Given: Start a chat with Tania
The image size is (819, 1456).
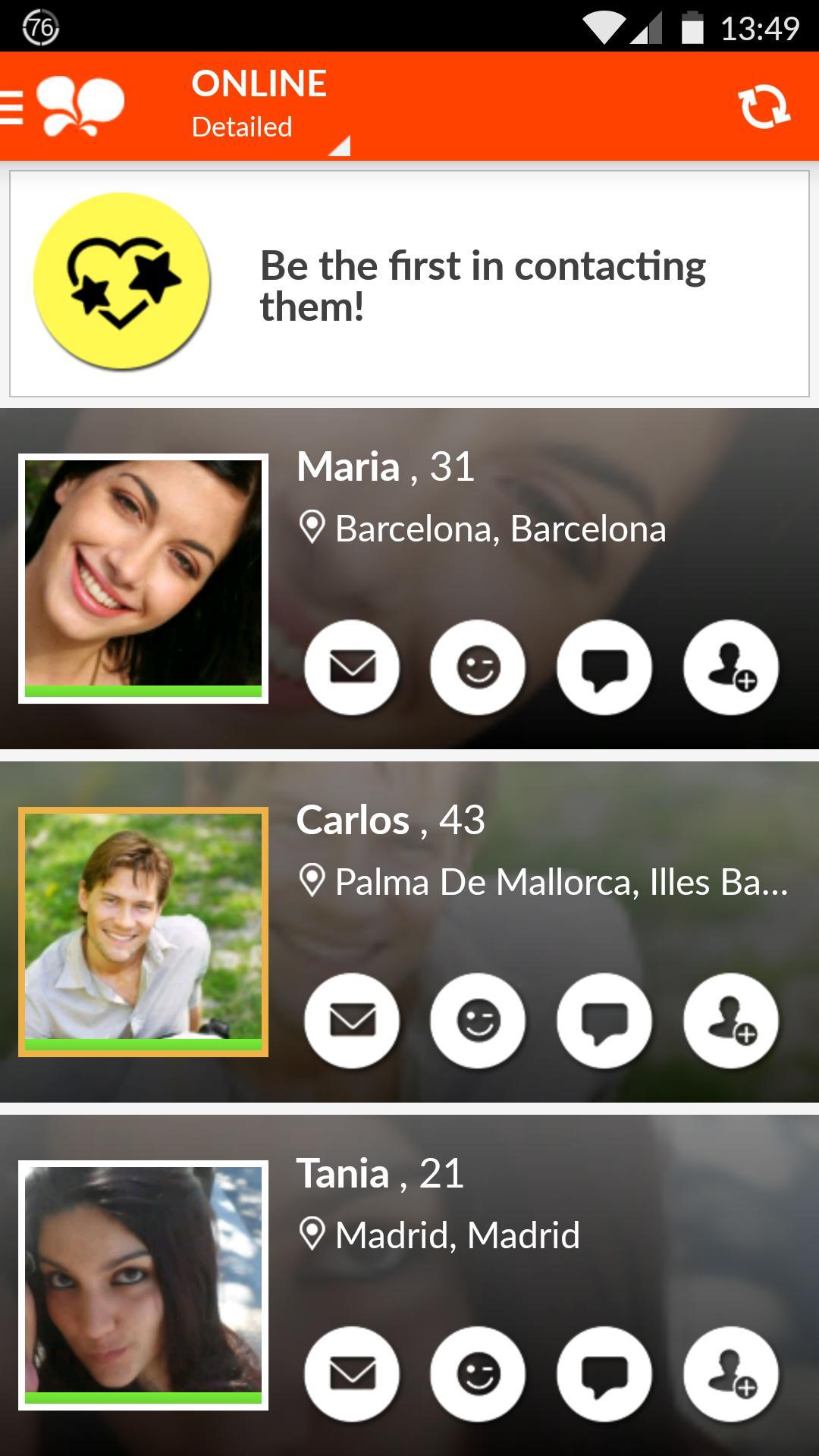Looking at the screenshot, I should (604, 1374).
